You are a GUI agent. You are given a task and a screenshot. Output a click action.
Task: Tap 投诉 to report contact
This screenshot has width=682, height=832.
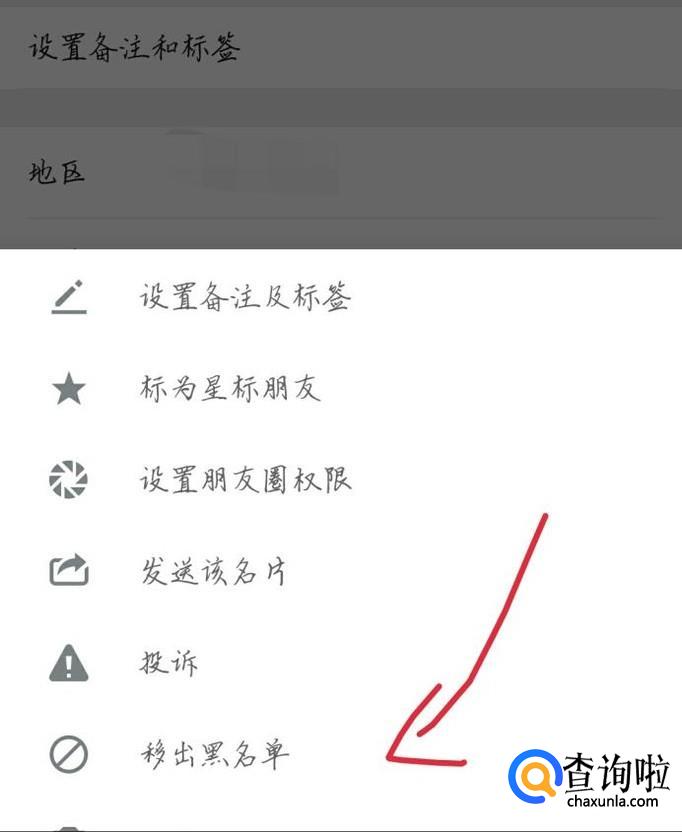click(x=168, y=662)
